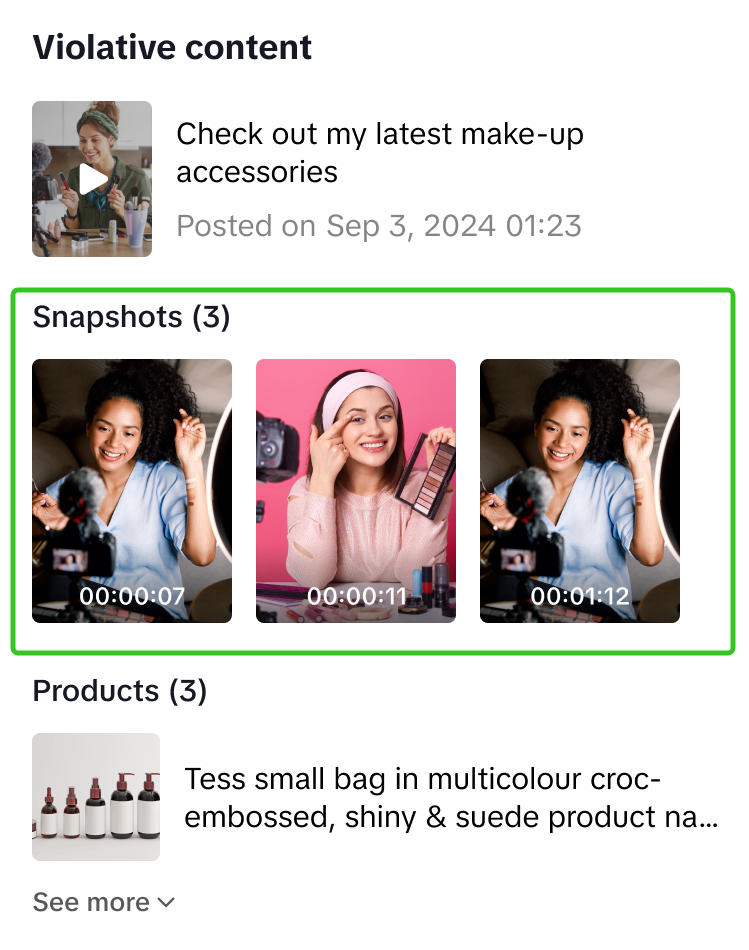
Task: Open the Tess small bag product
Action: 451,797
